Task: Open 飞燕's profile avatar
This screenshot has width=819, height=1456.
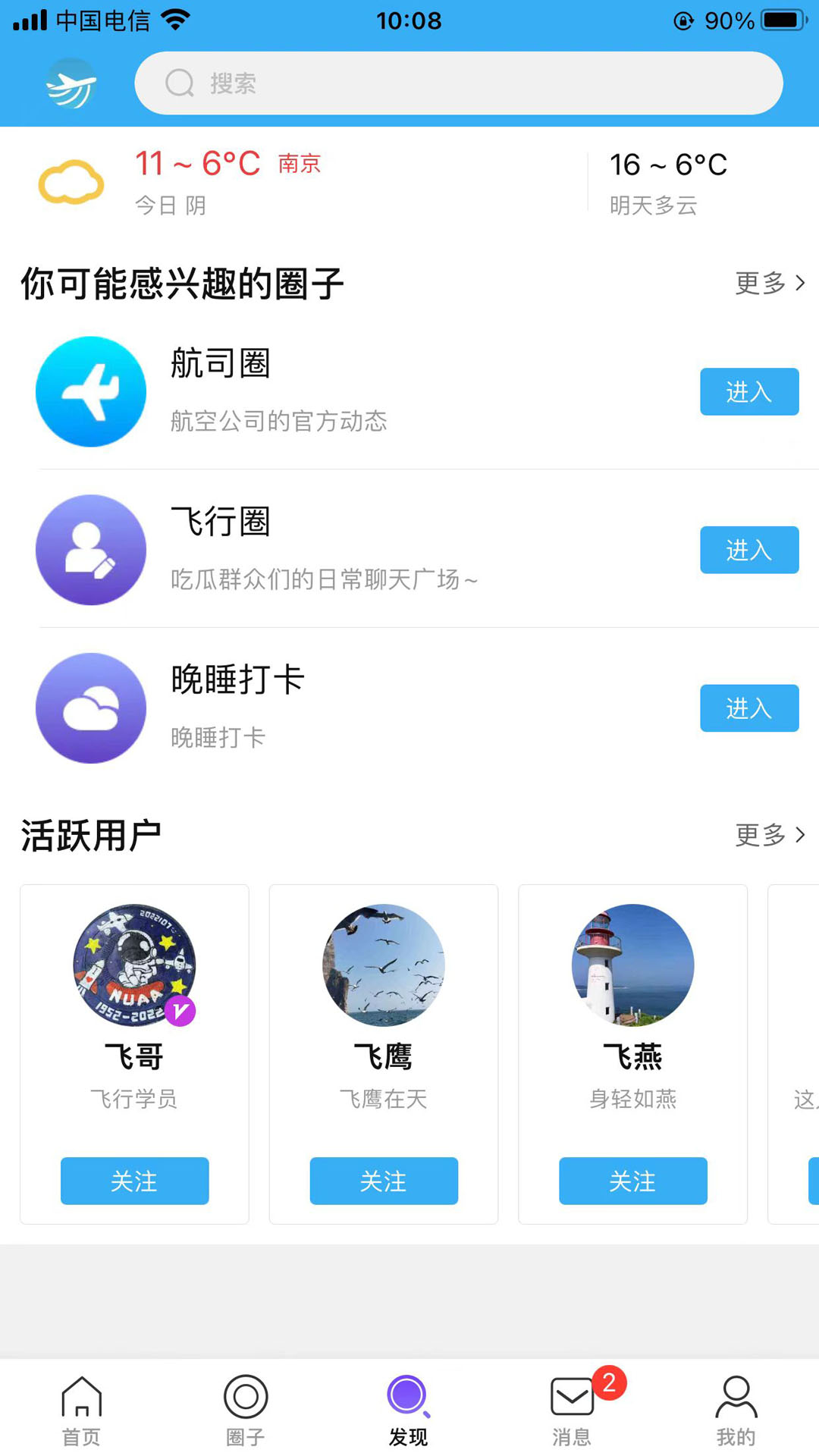Action: point(632,965)
